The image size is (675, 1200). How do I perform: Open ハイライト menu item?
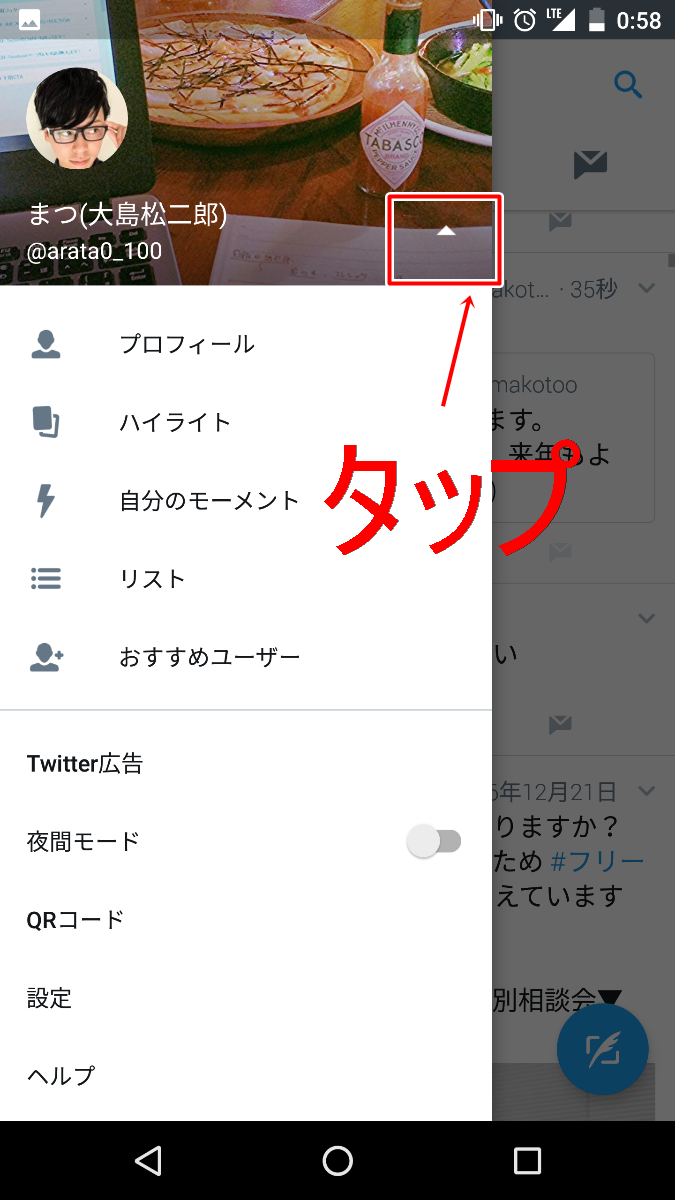(x=175, y=422)
